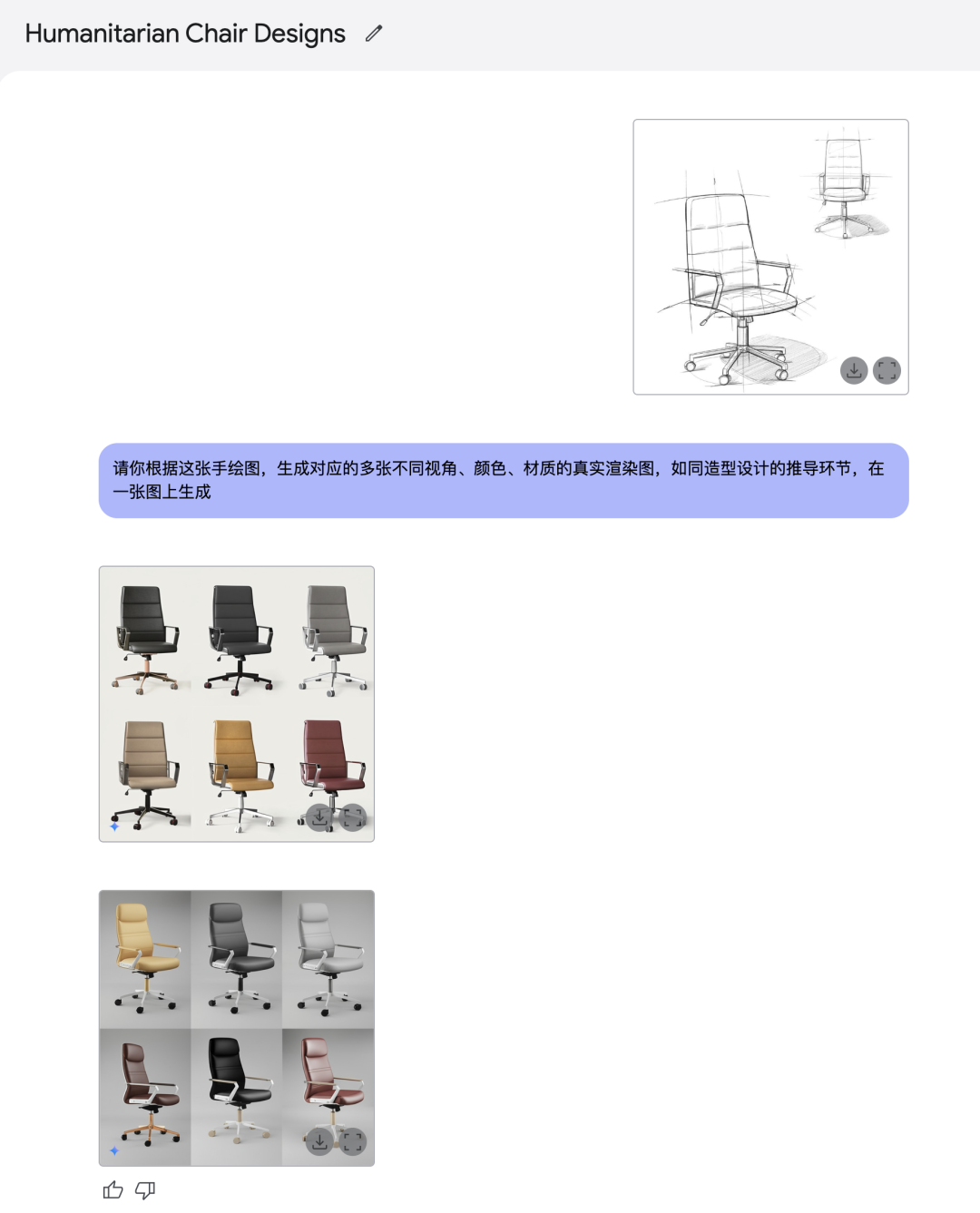This screenshot has width=980, height=1213.
Task: Open the uploaded chair sketch image
Action: pos(744,245)
